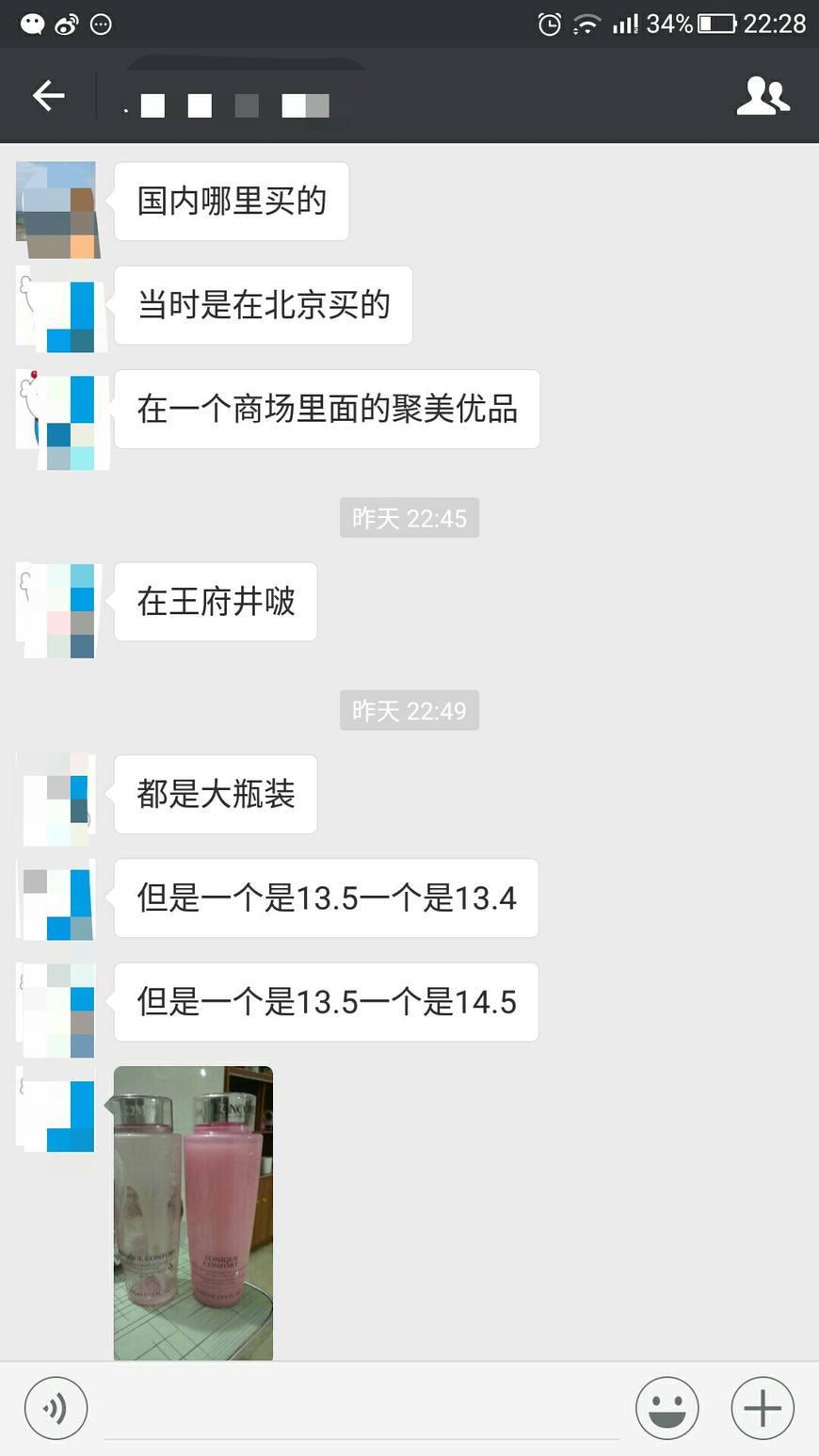Tap the avatar beside '国内哪里买的'
The height and width of the screenshot is (1456, 819).
pos(56,207)
